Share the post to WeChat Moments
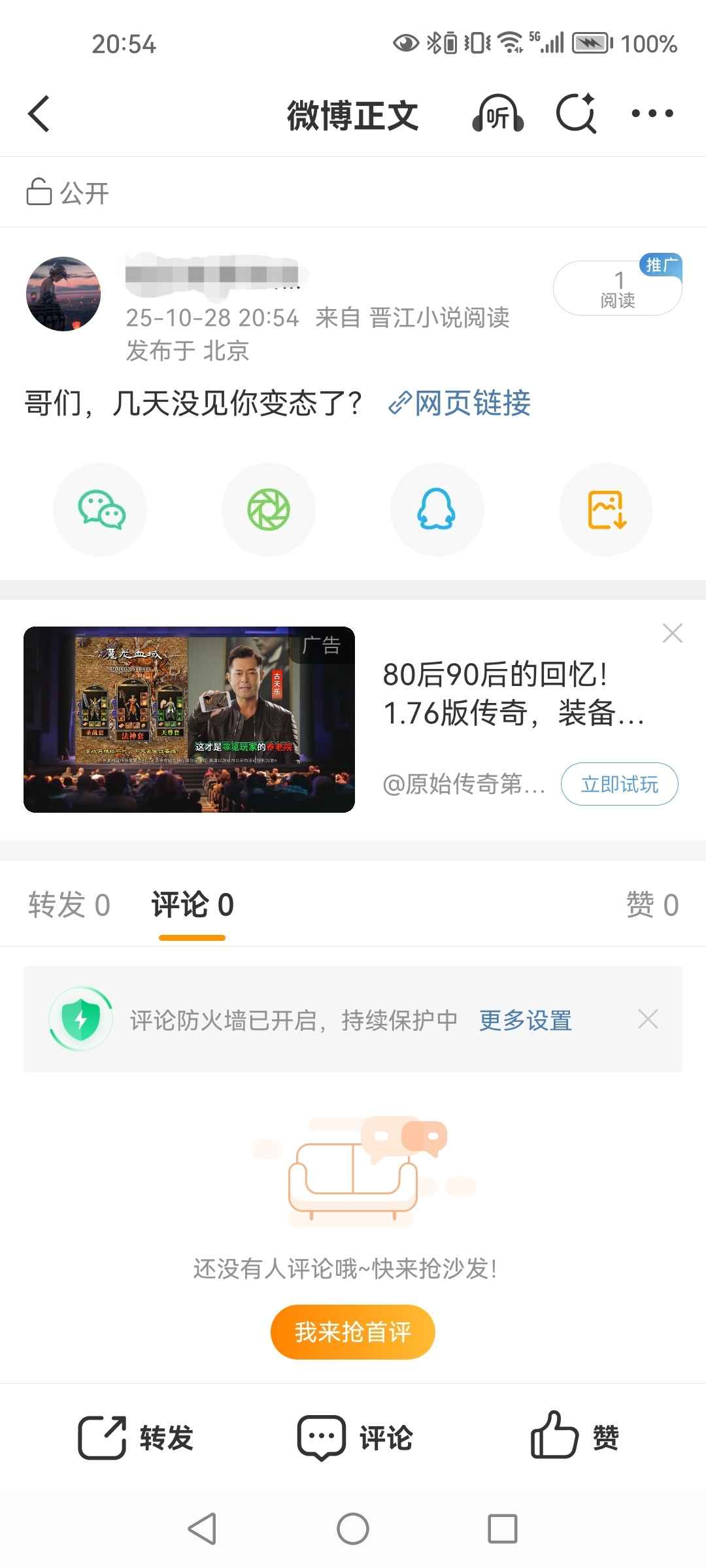Viewport: 706px width, 1568px height. tap(269, 510)
